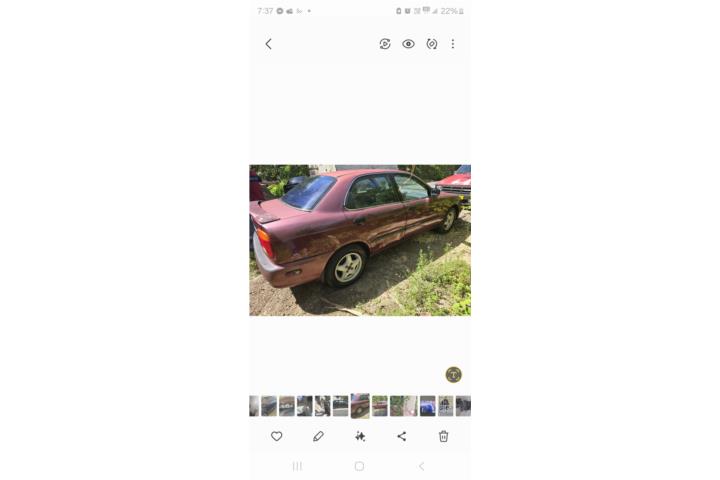Open the recent apps view
Viewport: 720px width, 480px height.
click(x=297, y=466)
